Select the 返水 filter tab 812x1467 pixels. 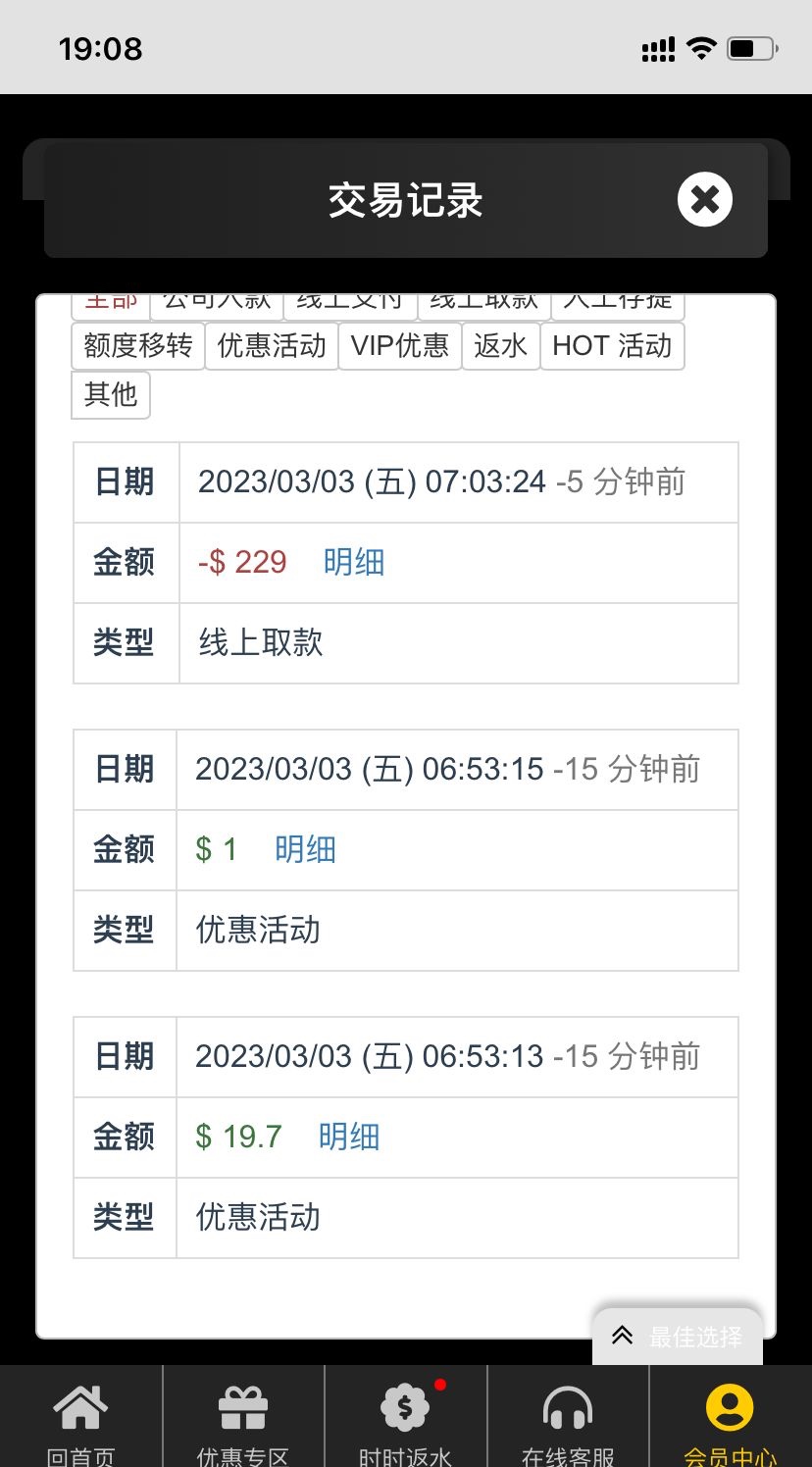click(x=501, y=346)
